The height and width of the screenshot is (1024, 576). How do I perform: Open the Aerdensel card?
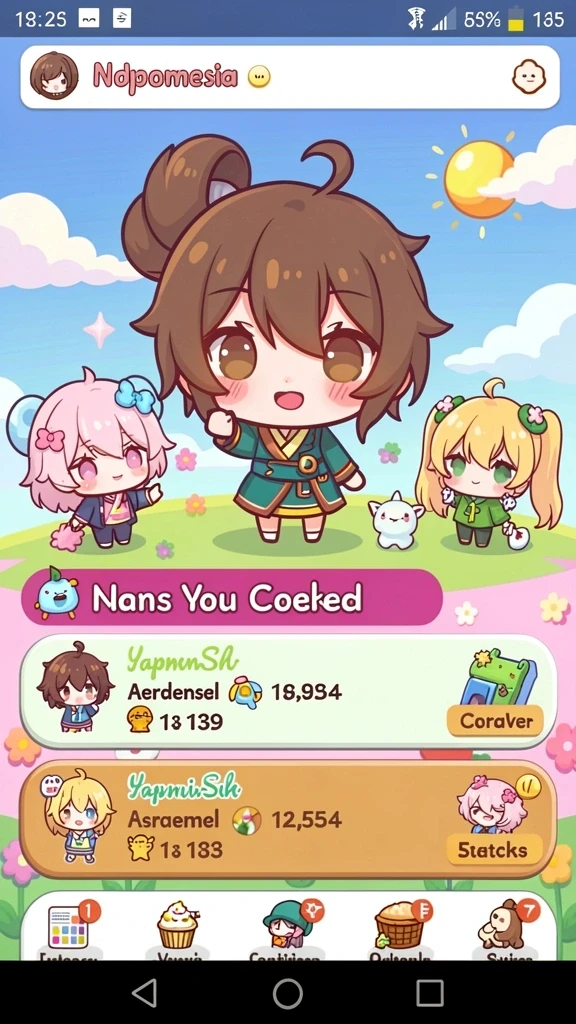pyautogui.click(x=288, y=691)
